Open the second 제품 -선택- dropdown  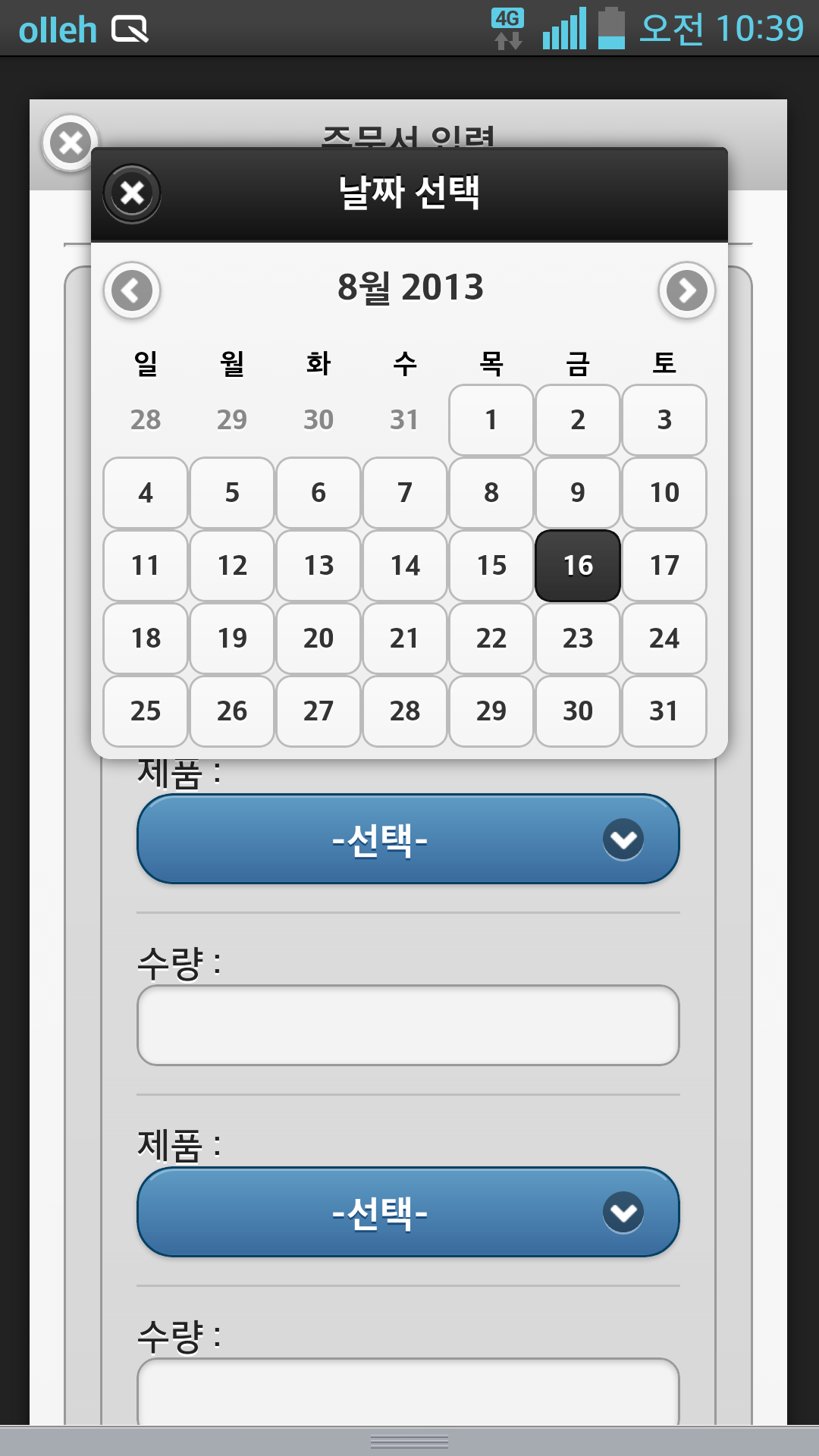point(408,1212)
